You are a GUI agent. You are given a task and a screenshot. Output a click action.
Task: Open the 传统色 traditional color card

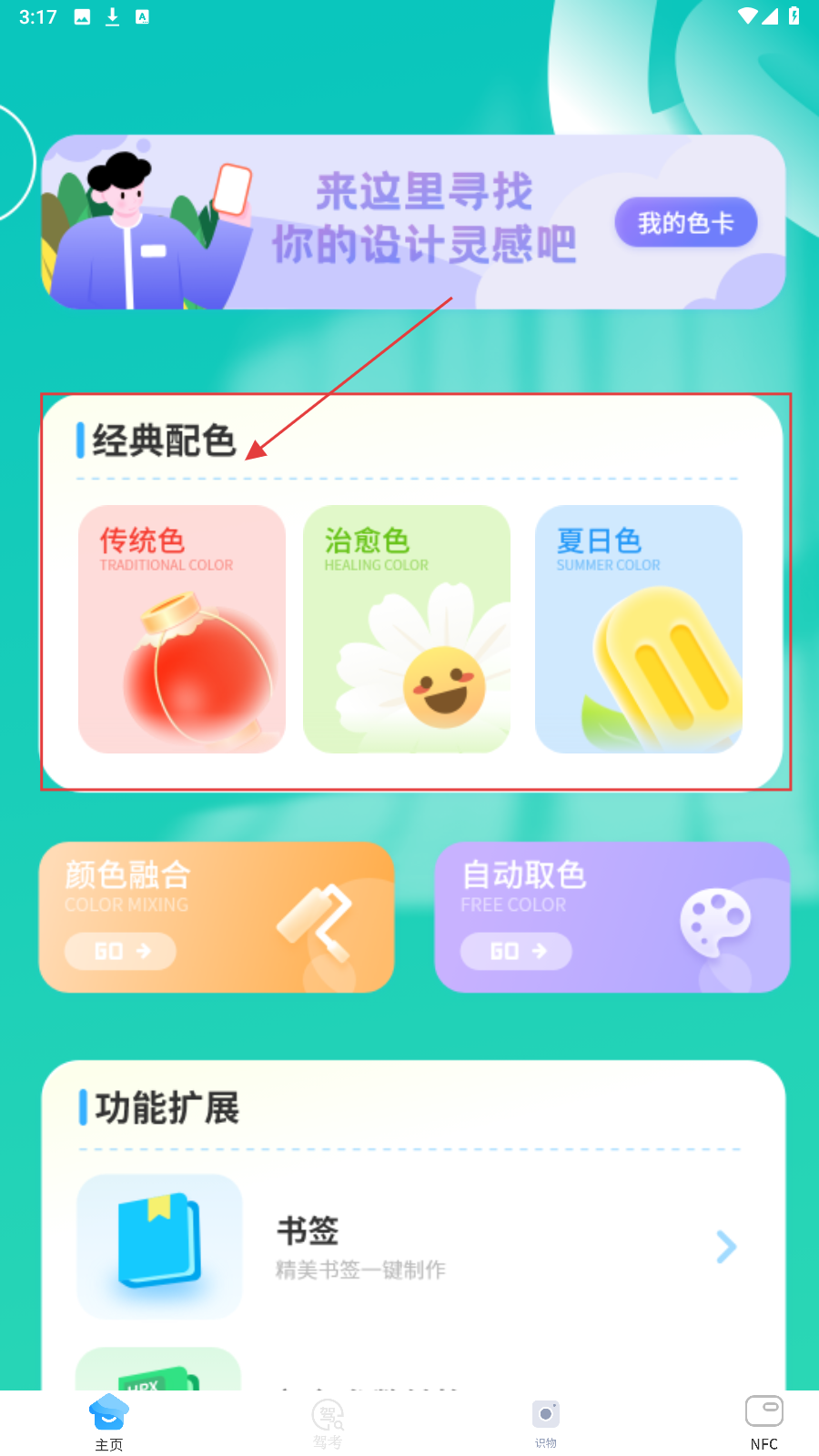coord(182,629)
